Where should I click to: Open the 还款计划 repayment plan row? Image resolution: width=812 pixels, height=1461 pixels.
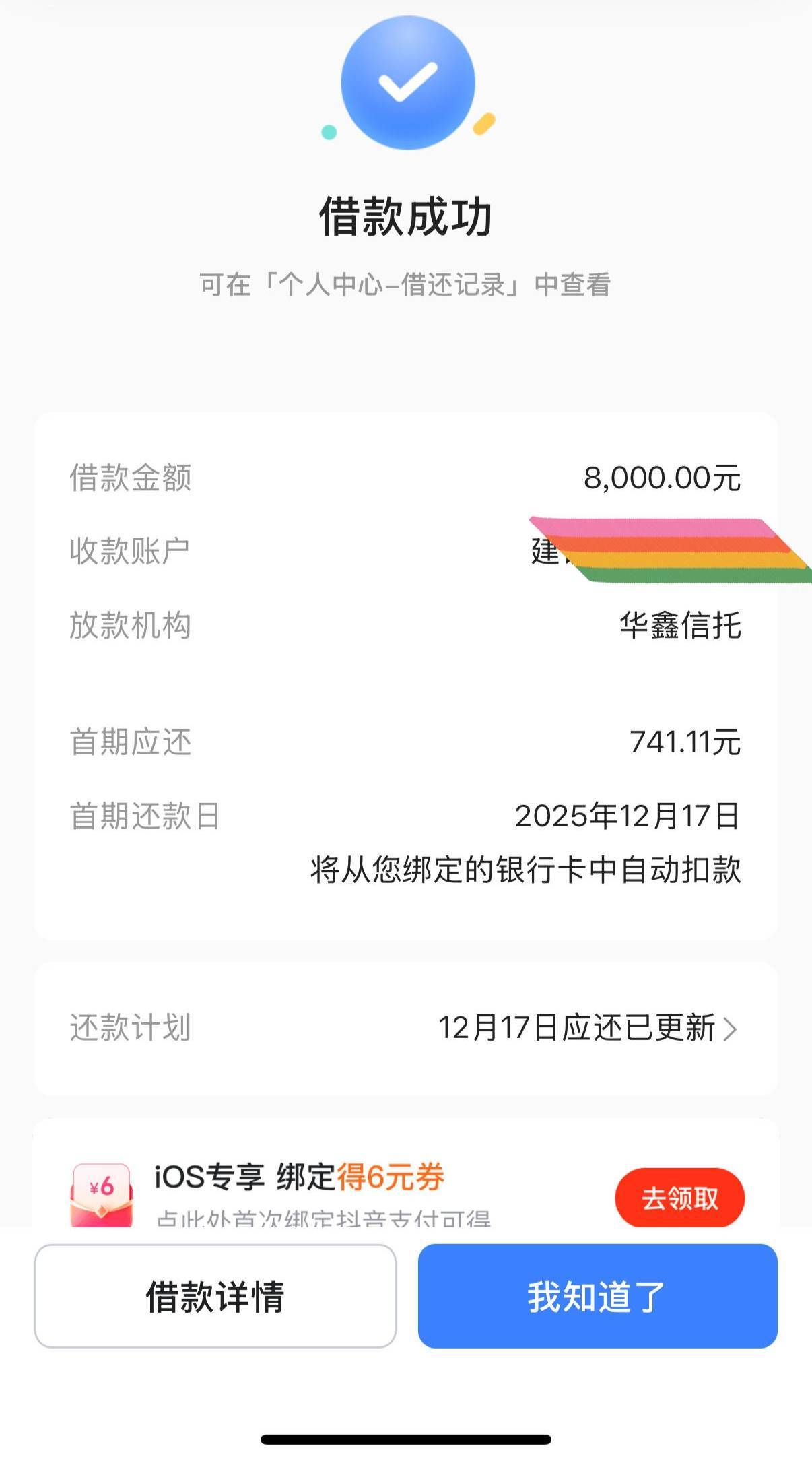(406, 1028)
